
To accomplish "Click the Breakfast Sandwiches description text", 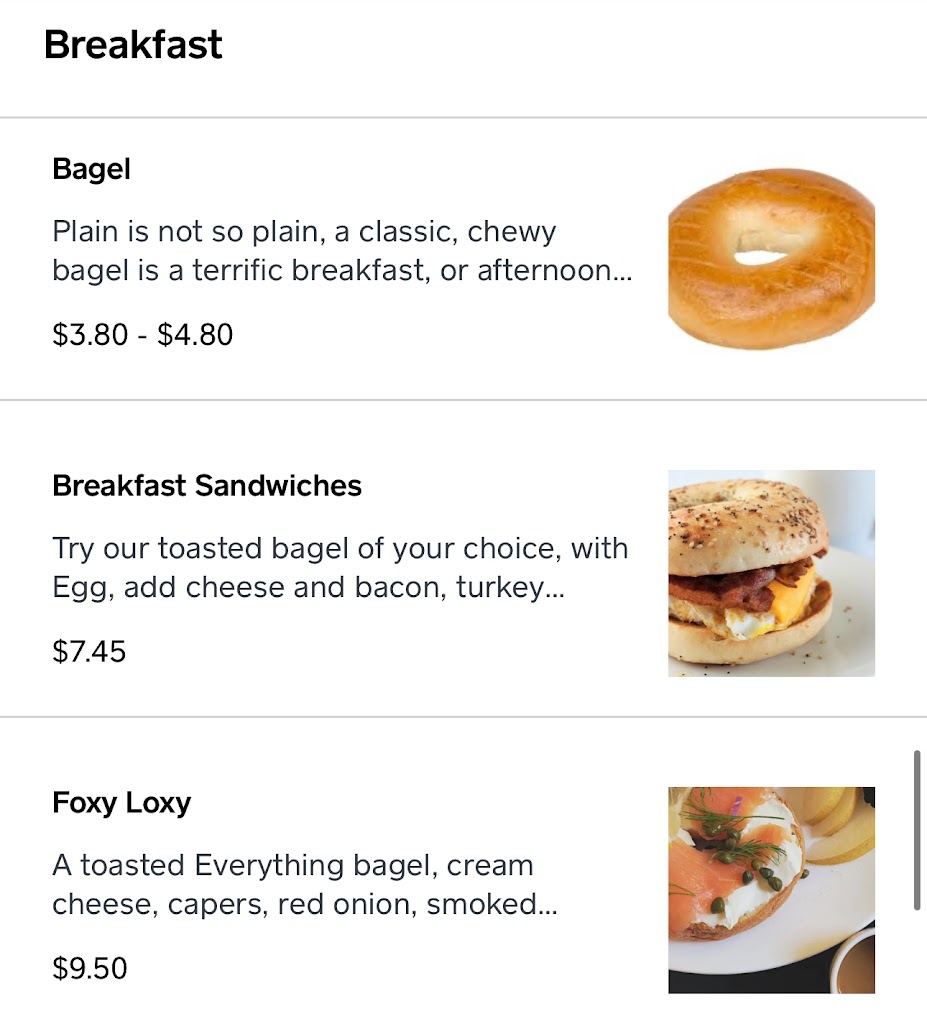I will [x=340, y=568].
